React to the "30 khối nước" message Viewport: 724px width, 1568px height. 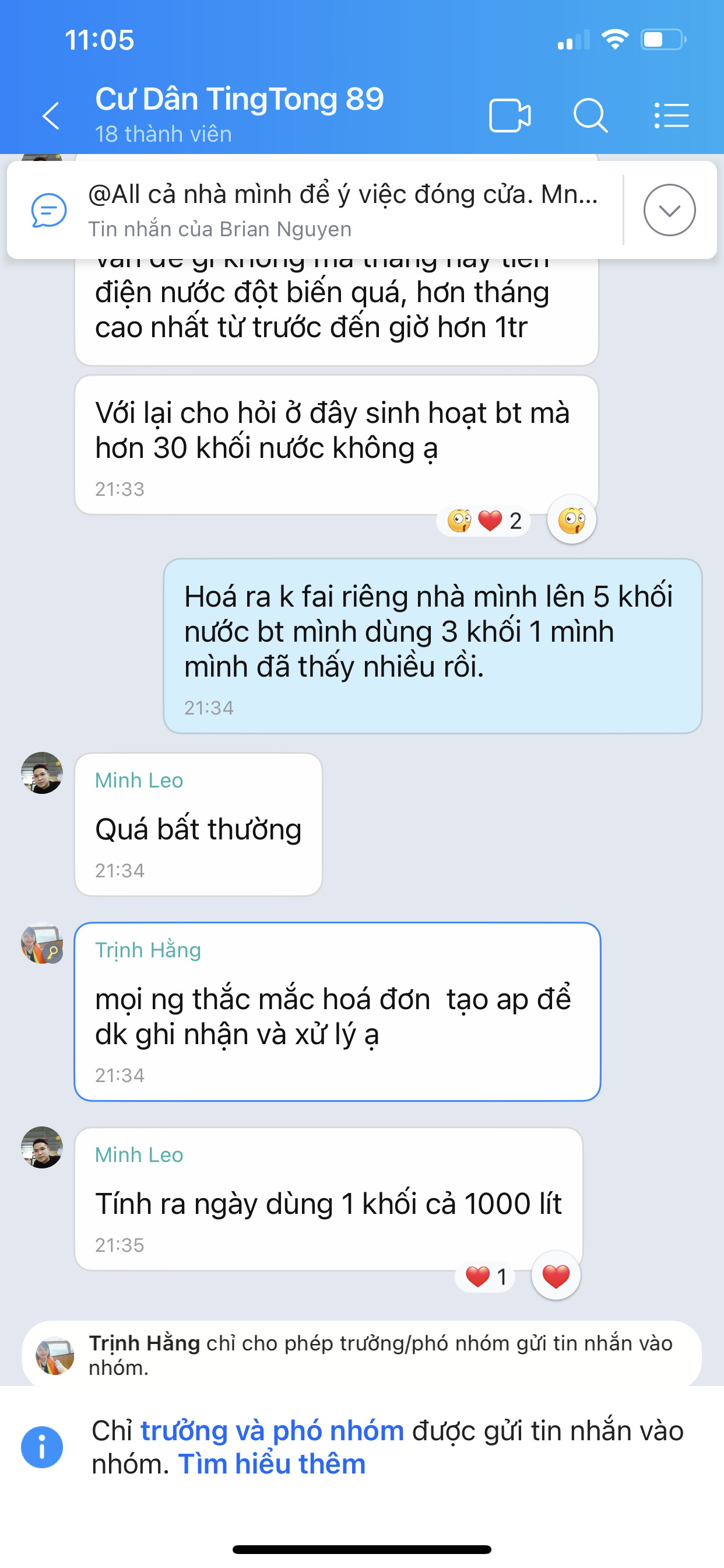pos(571,520)
